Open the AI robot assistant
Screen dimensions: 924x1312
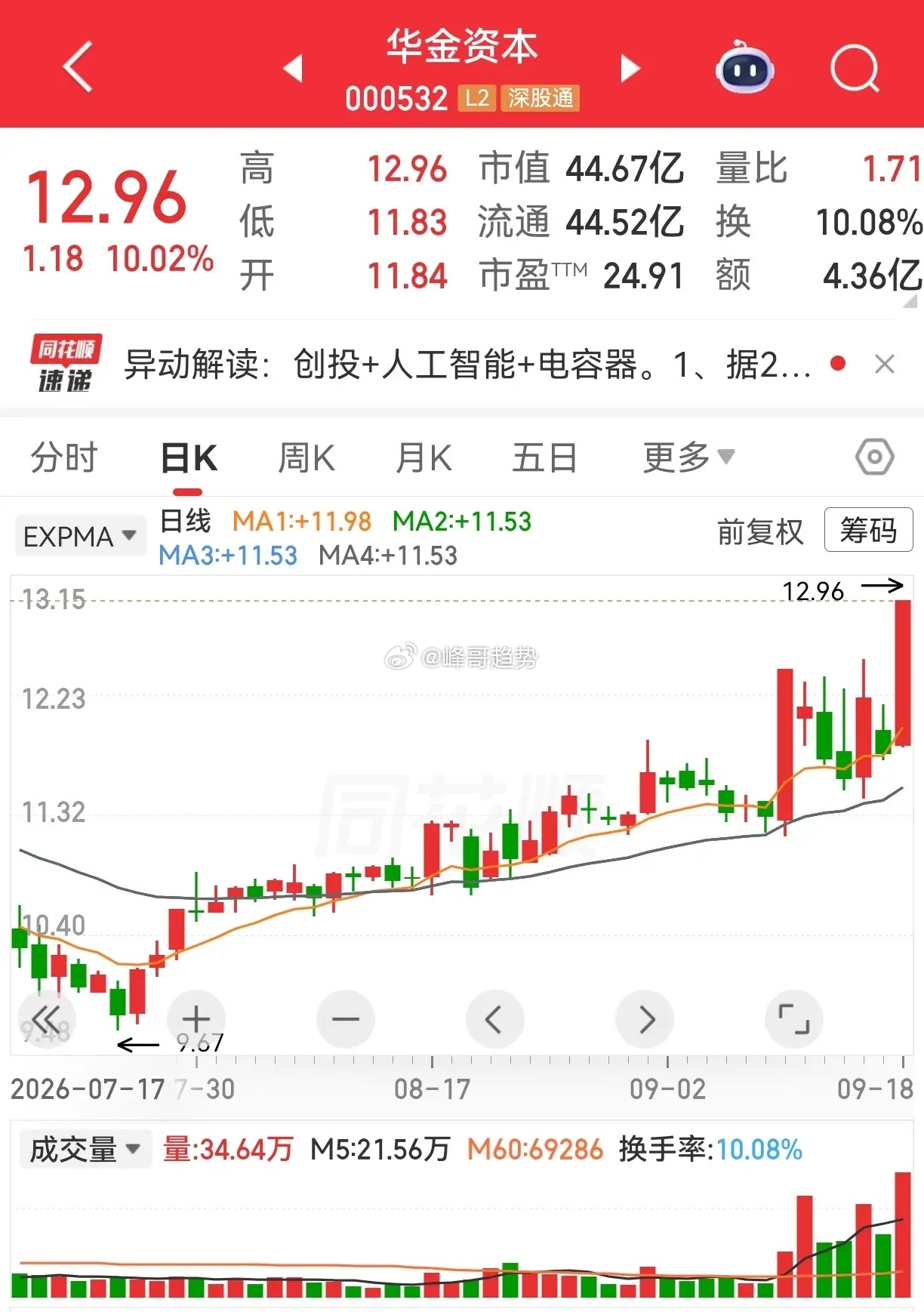744,67
